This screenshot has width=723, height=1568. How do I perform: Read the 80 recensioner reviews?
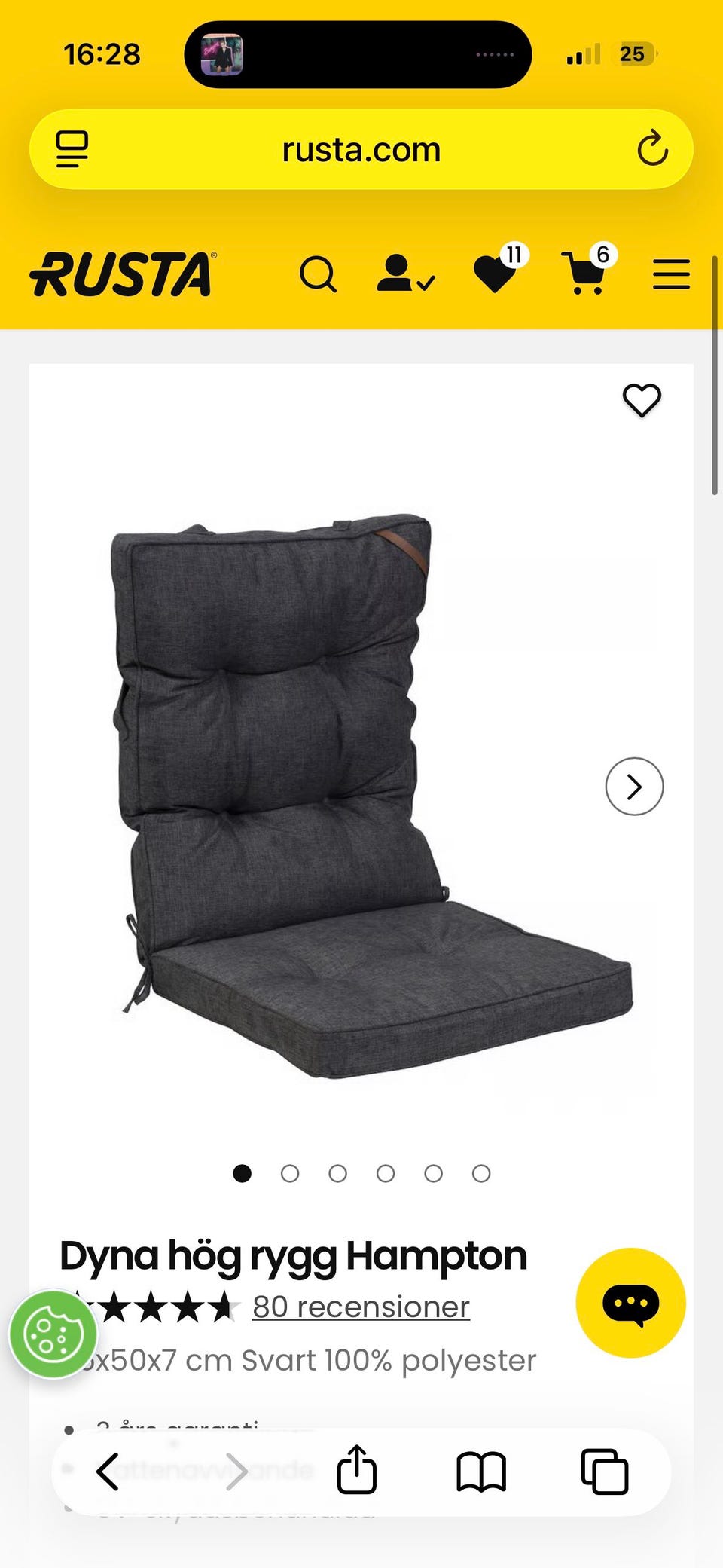coord(361,1307)
